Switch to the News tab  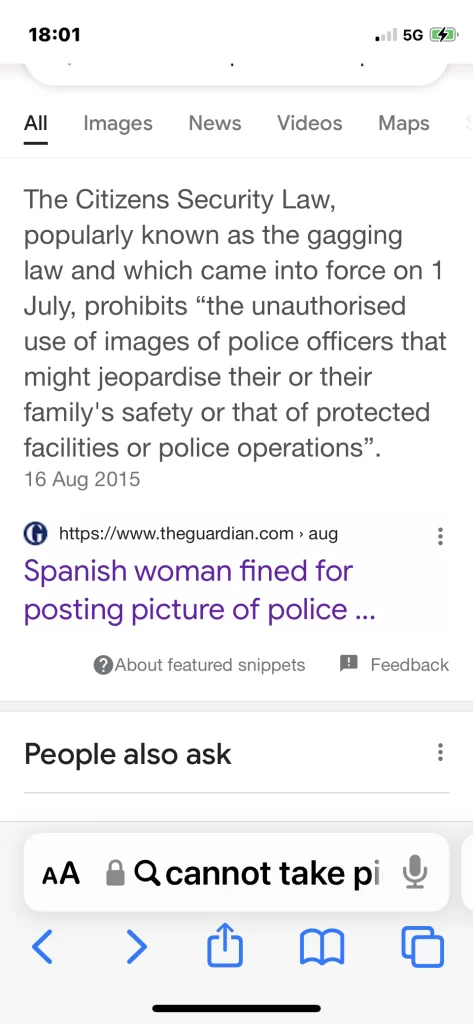(x=215, y=123)
